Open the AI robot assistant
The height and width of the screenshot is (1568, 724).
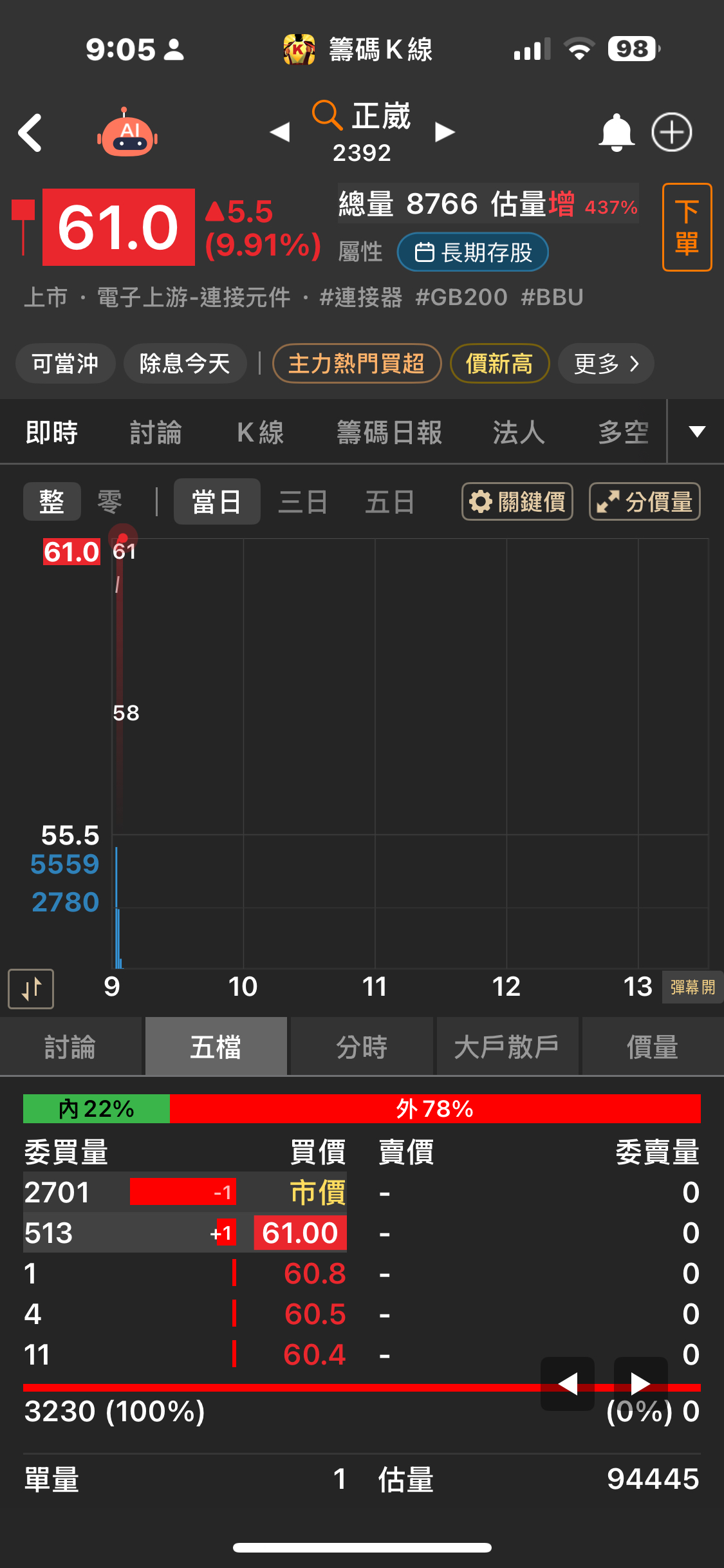click(127, 133)
